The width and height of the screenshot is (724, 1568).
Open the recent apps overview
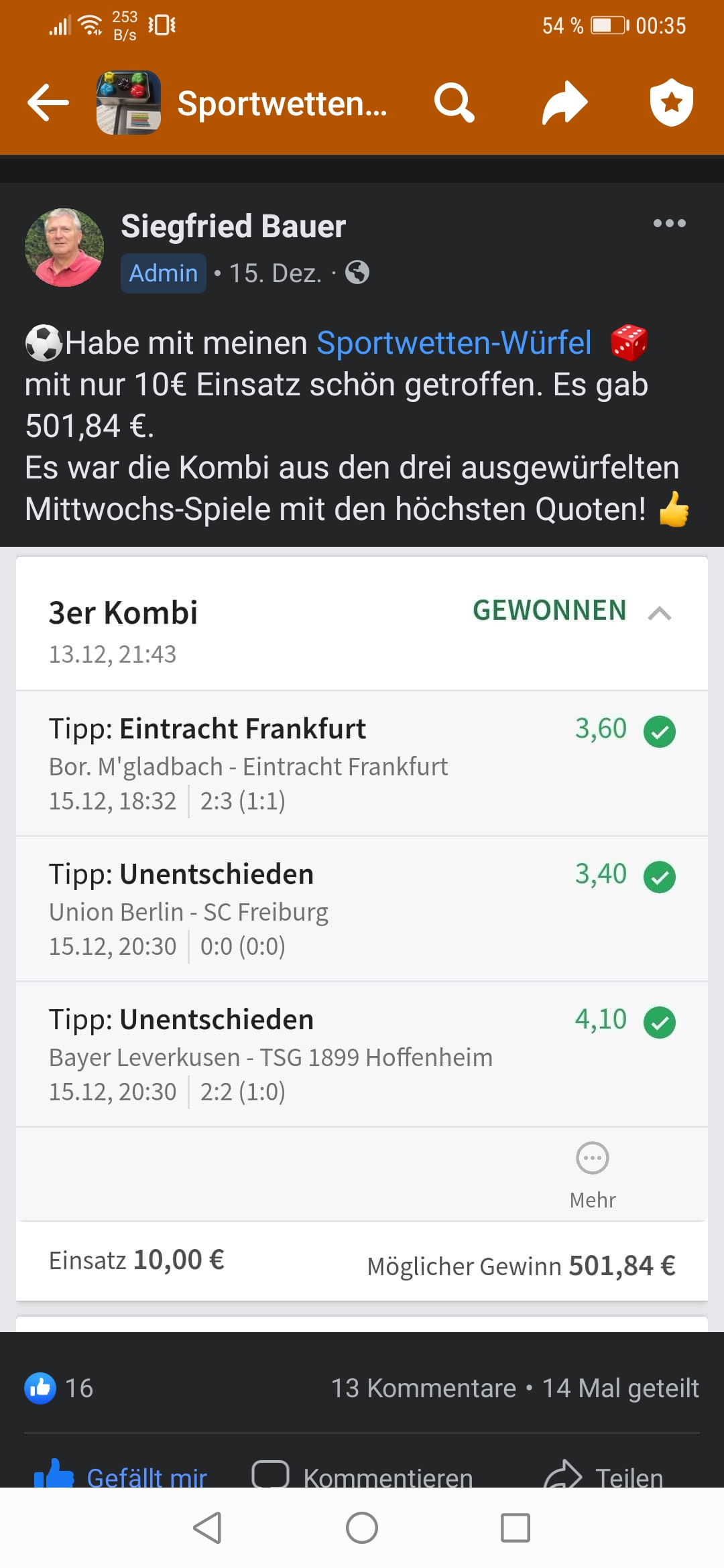pos(516,1528)
